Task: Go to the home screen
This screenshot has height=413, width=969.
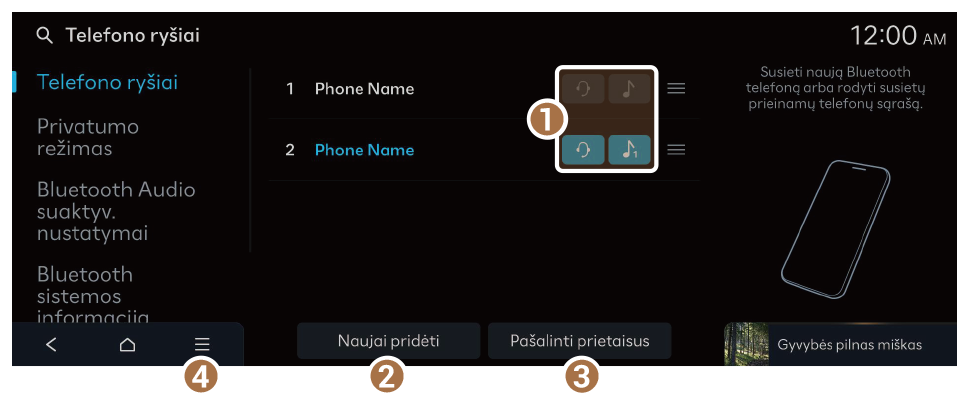Action: point(127,345)
